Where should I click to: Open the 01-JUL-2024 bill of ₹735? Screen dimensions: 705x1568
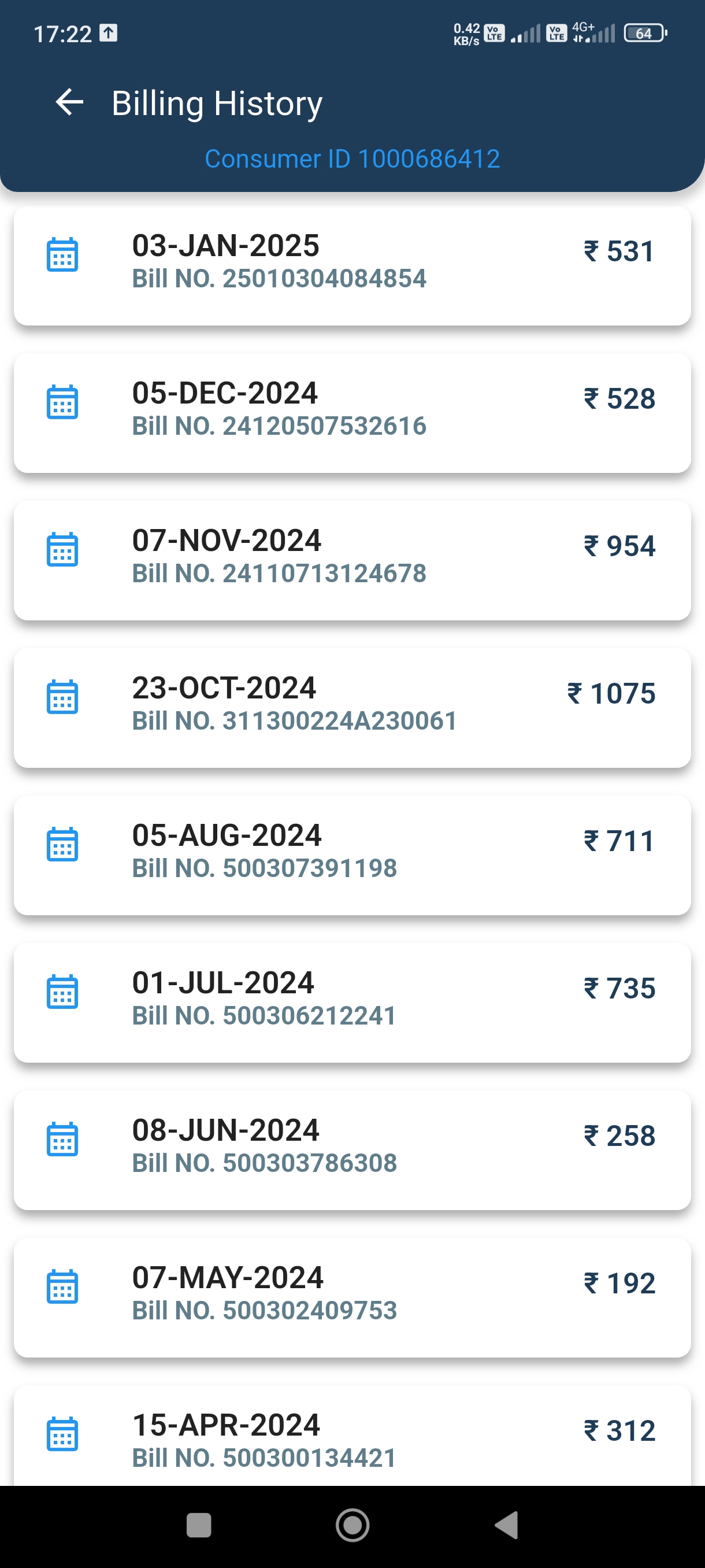click(352, 1003)
